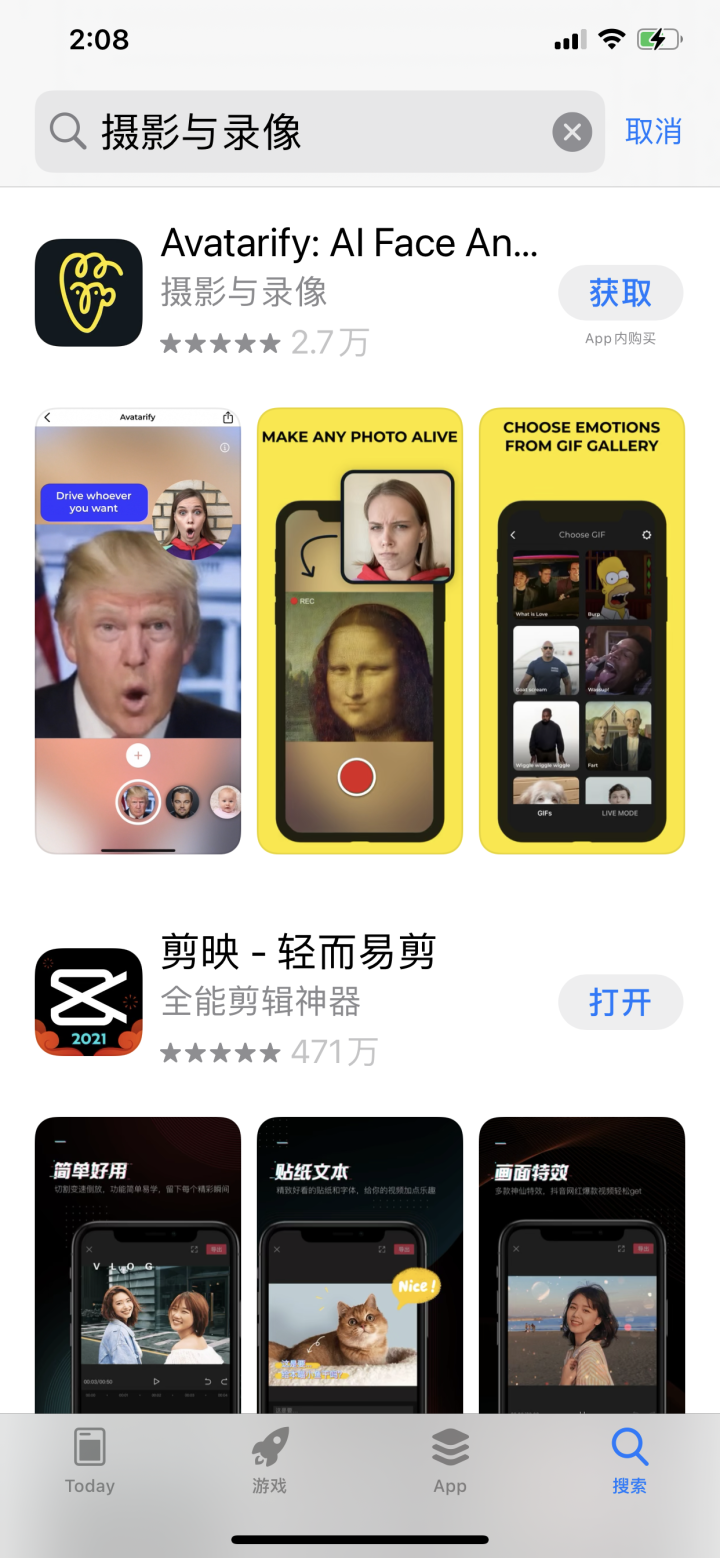Screen dimensions: 720x1558
Task: View 剪映's 贴纸文本 screenshot
Action: 360,1265
